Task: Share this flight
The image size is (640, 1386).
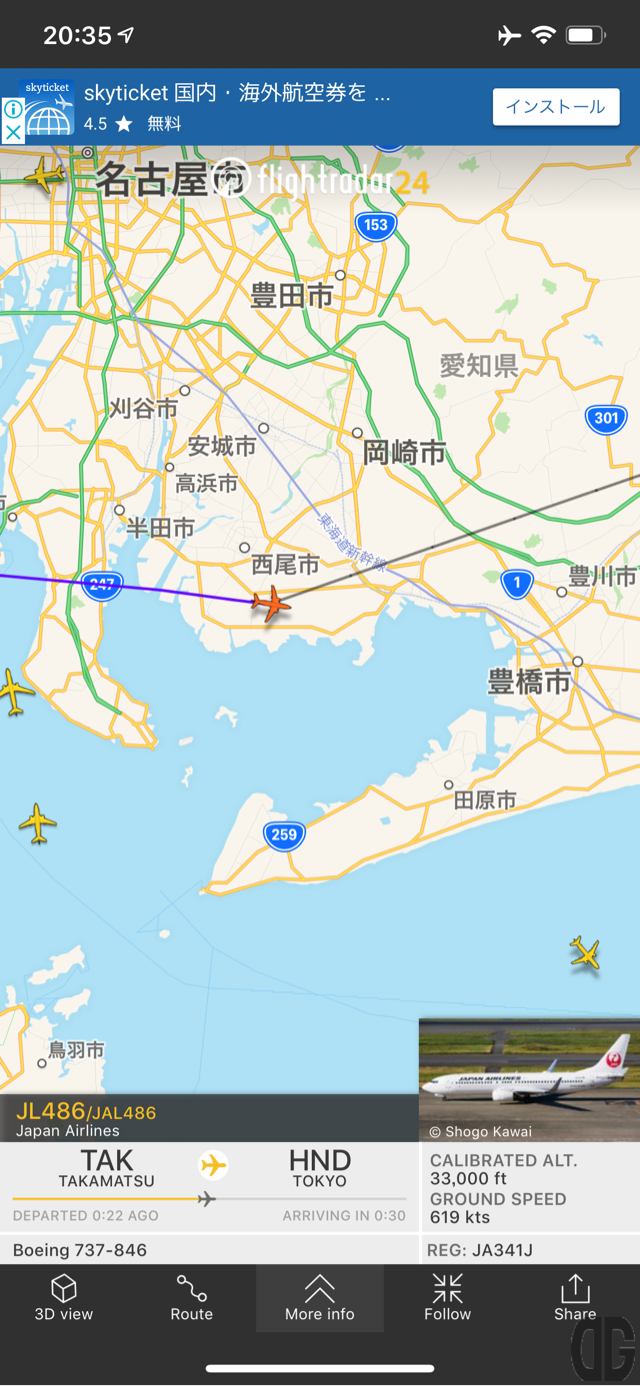Action: click(x=575, y=1298)
